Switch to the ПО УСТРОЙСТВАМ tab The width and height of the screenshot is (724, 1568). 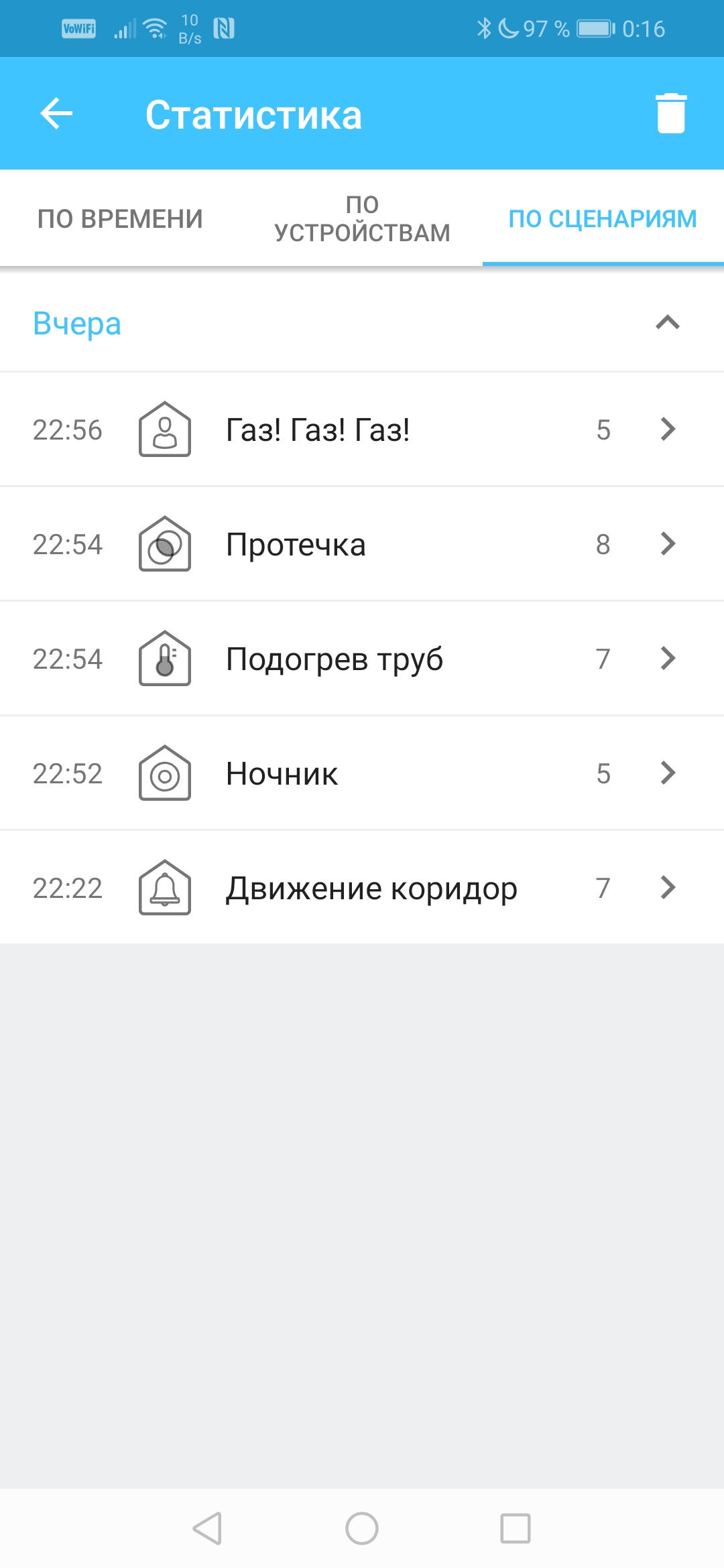point(362,218)
